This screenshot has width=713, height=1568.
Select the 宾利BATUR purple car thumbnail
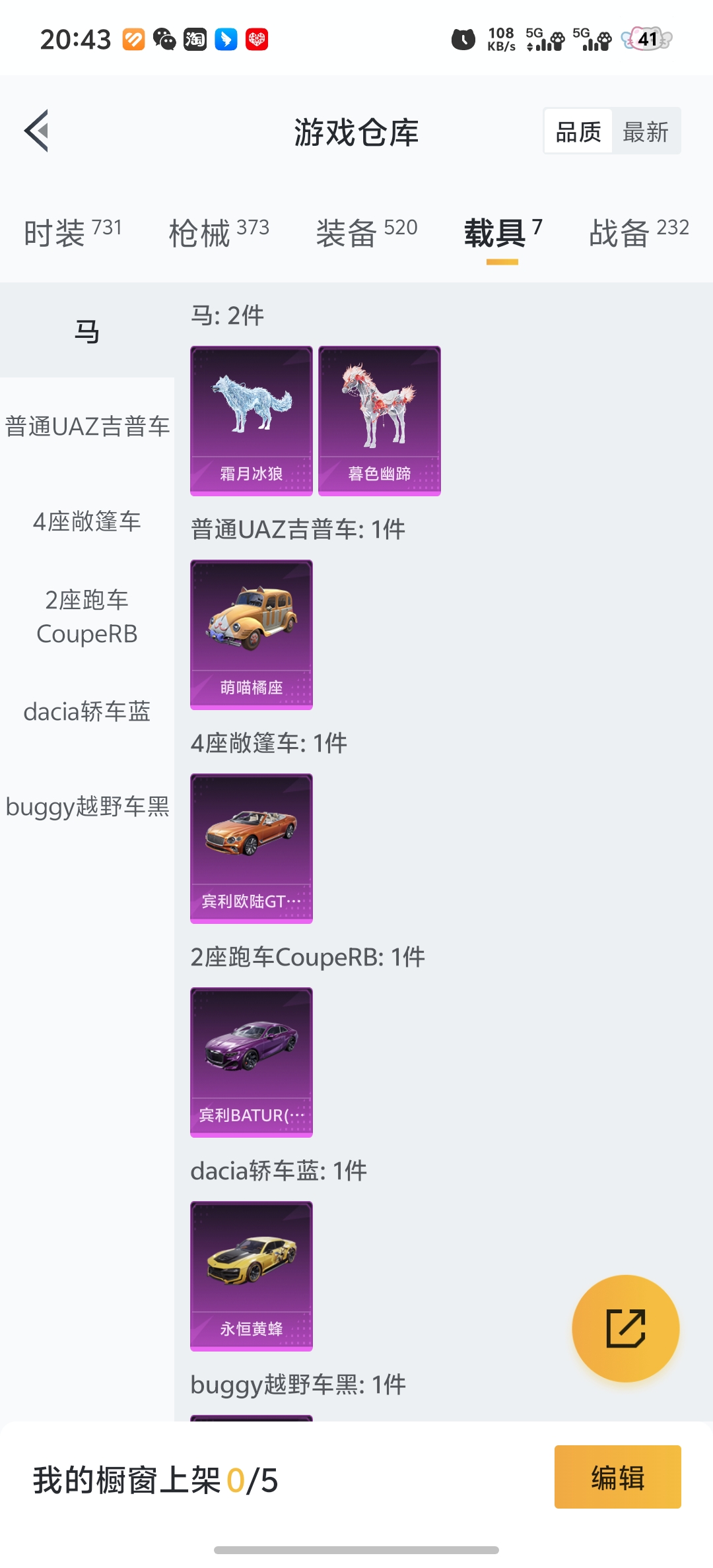coord(251,1062)
